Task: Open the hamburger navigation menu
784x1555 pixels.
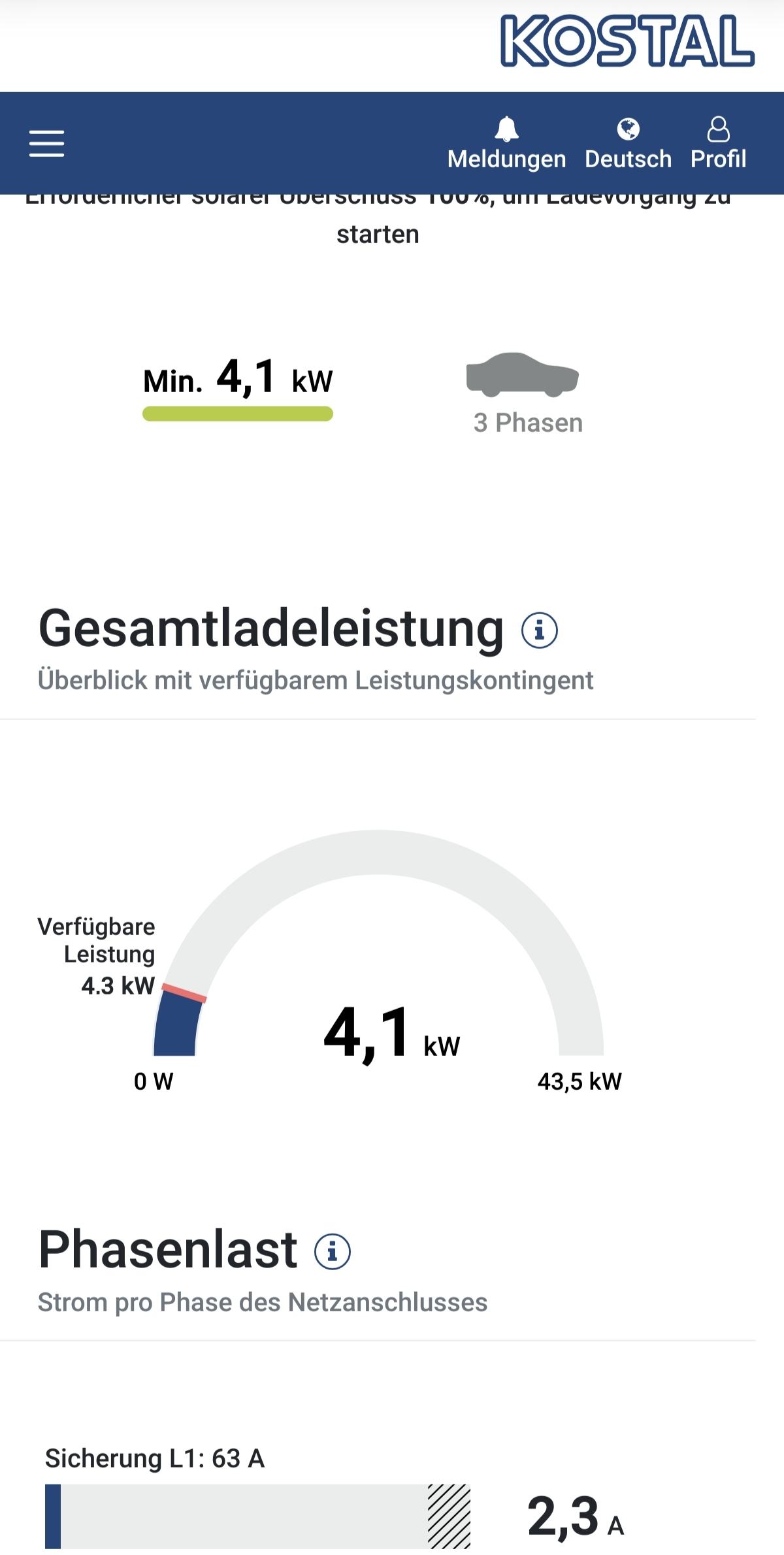Action: click(x=46, y=143)
